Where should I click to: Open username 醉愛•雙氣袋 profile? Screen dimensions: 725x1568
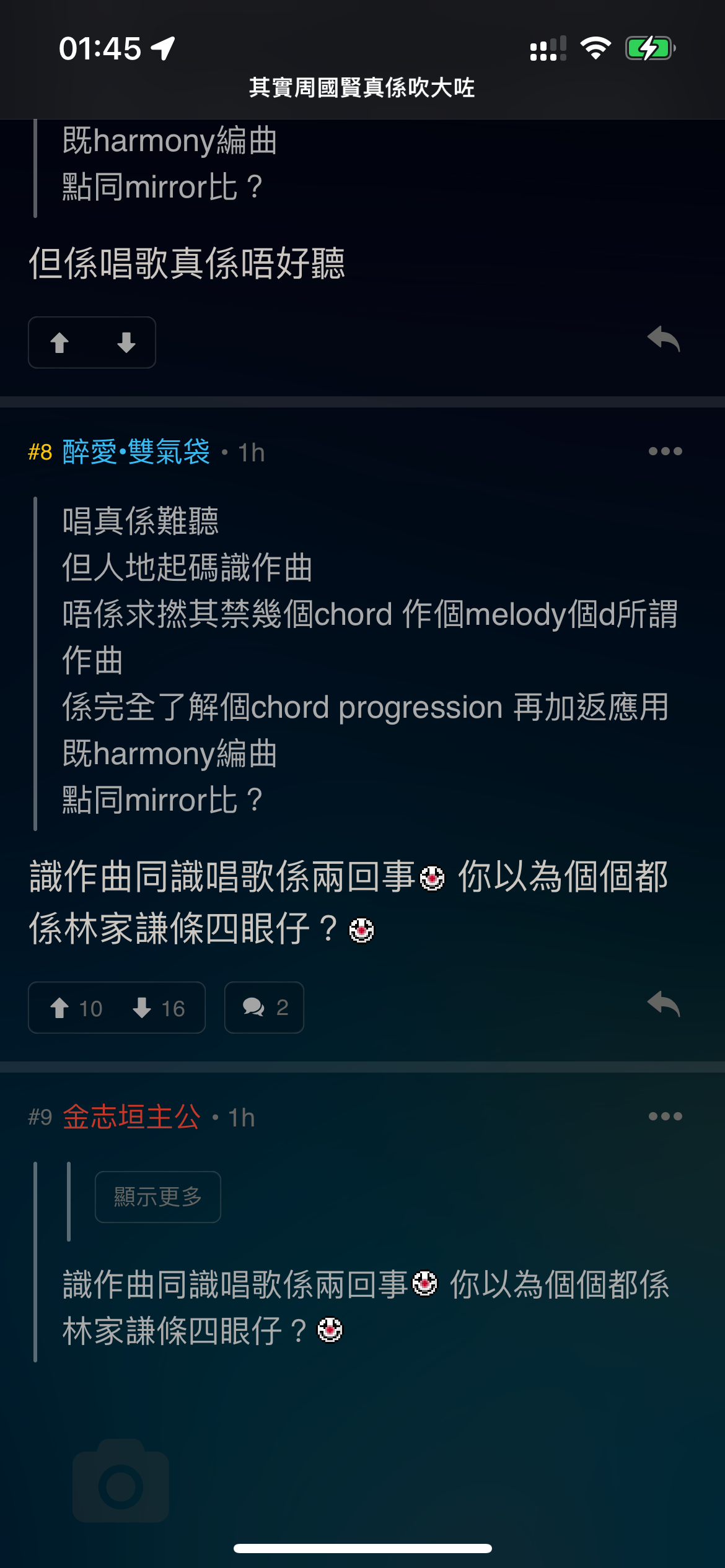coord(136,451)
